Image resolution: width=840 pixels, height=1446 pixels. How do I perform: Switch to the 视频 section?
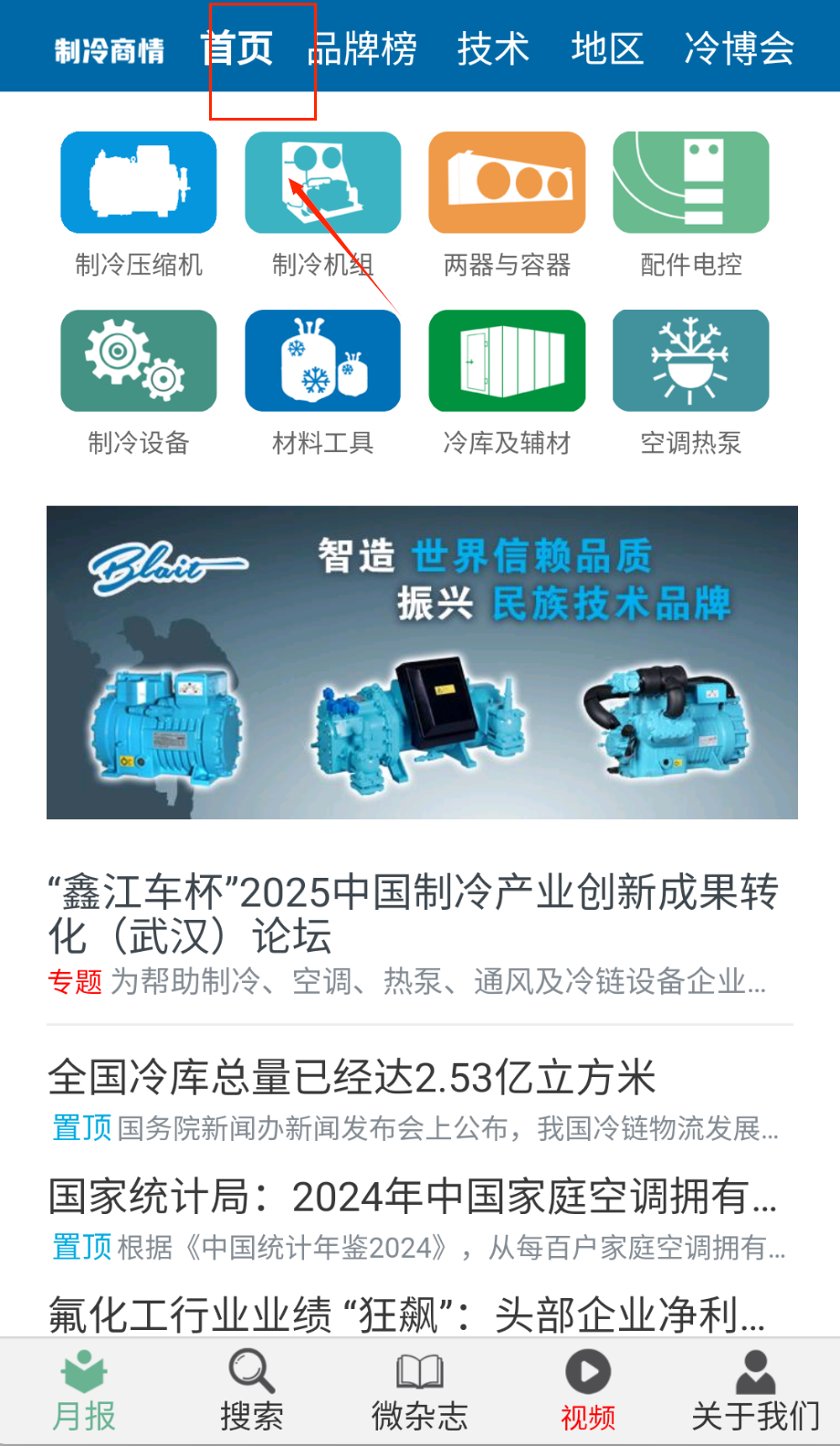point(588,1391)
